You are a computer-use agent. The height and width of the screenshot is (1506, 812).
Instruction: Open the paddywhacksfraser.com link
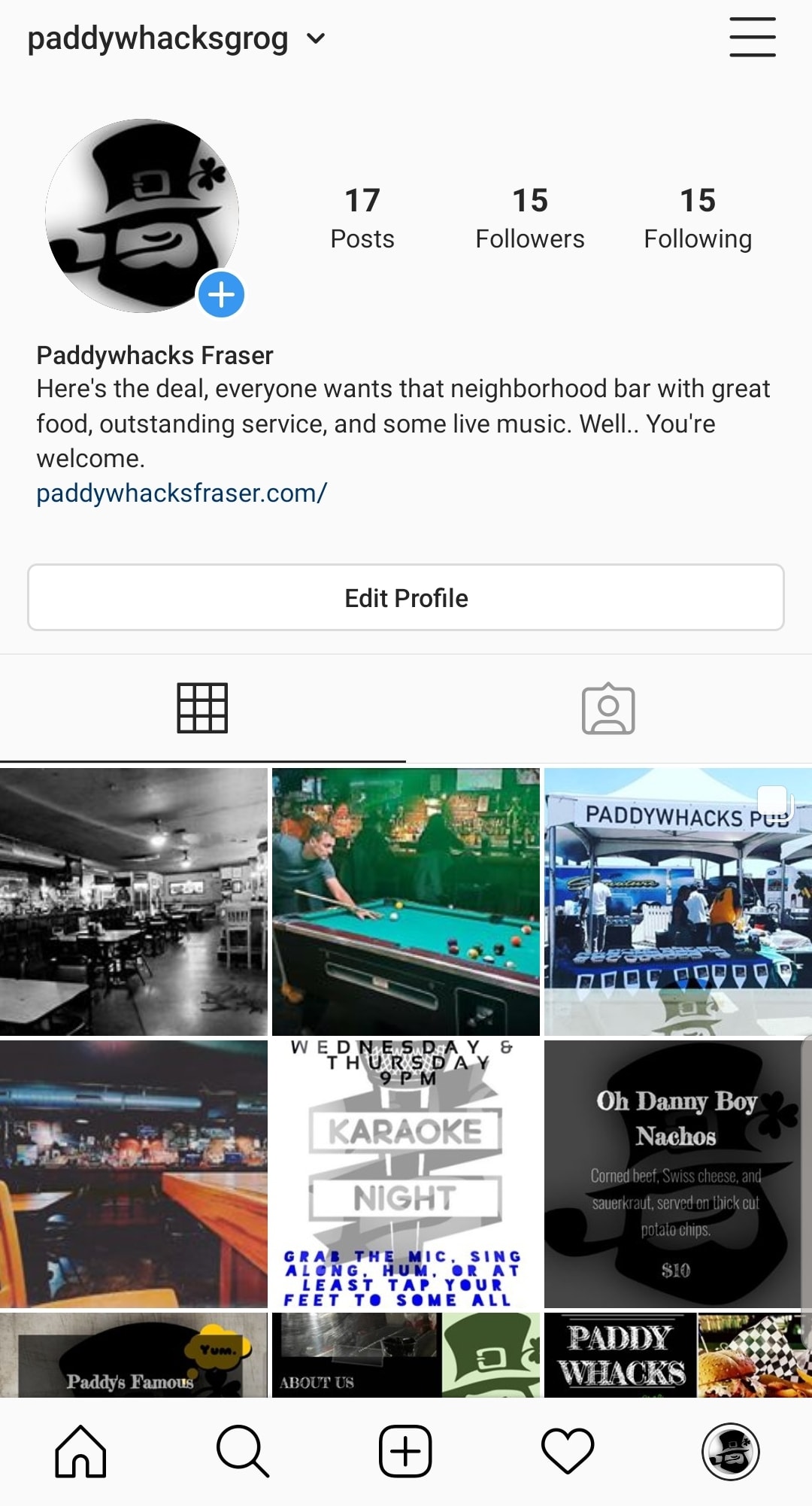click(x=181, y=493)
